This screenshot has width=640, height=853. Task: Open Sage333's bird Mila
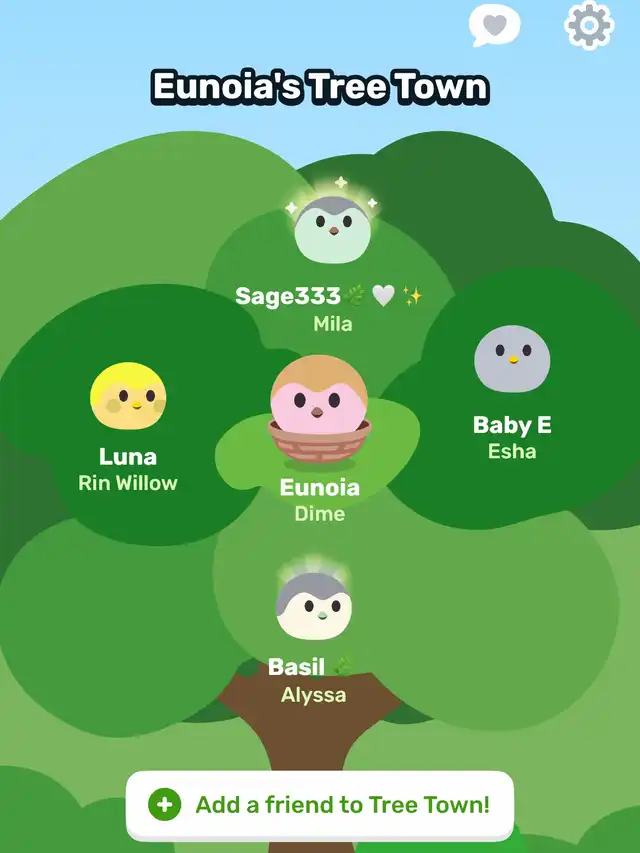tap(332, 230)
